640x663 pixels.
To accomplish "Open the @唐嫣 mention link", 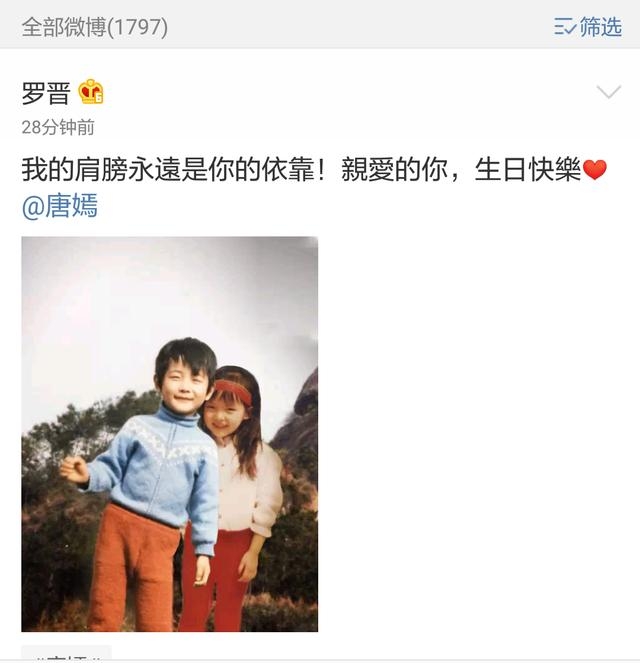I will (60, 206).
